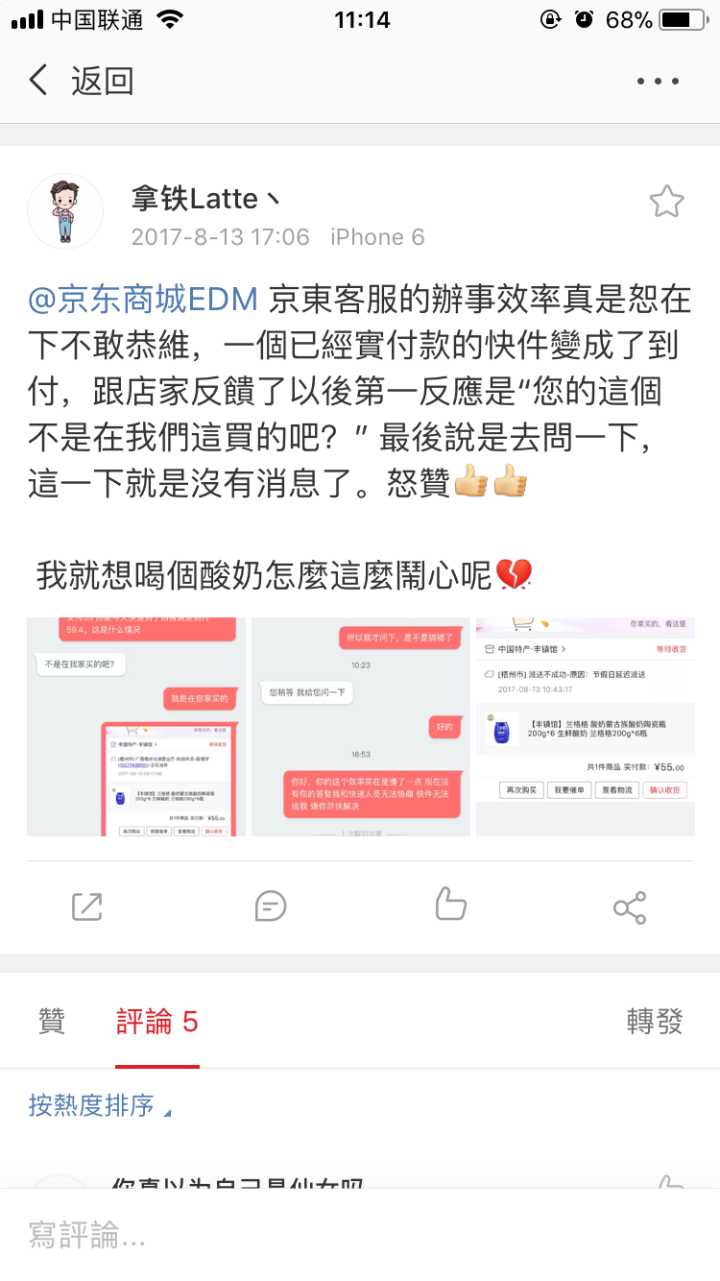Switch to the 贊 tab
Screen dimensions: 720x1281
(52, 1021)
